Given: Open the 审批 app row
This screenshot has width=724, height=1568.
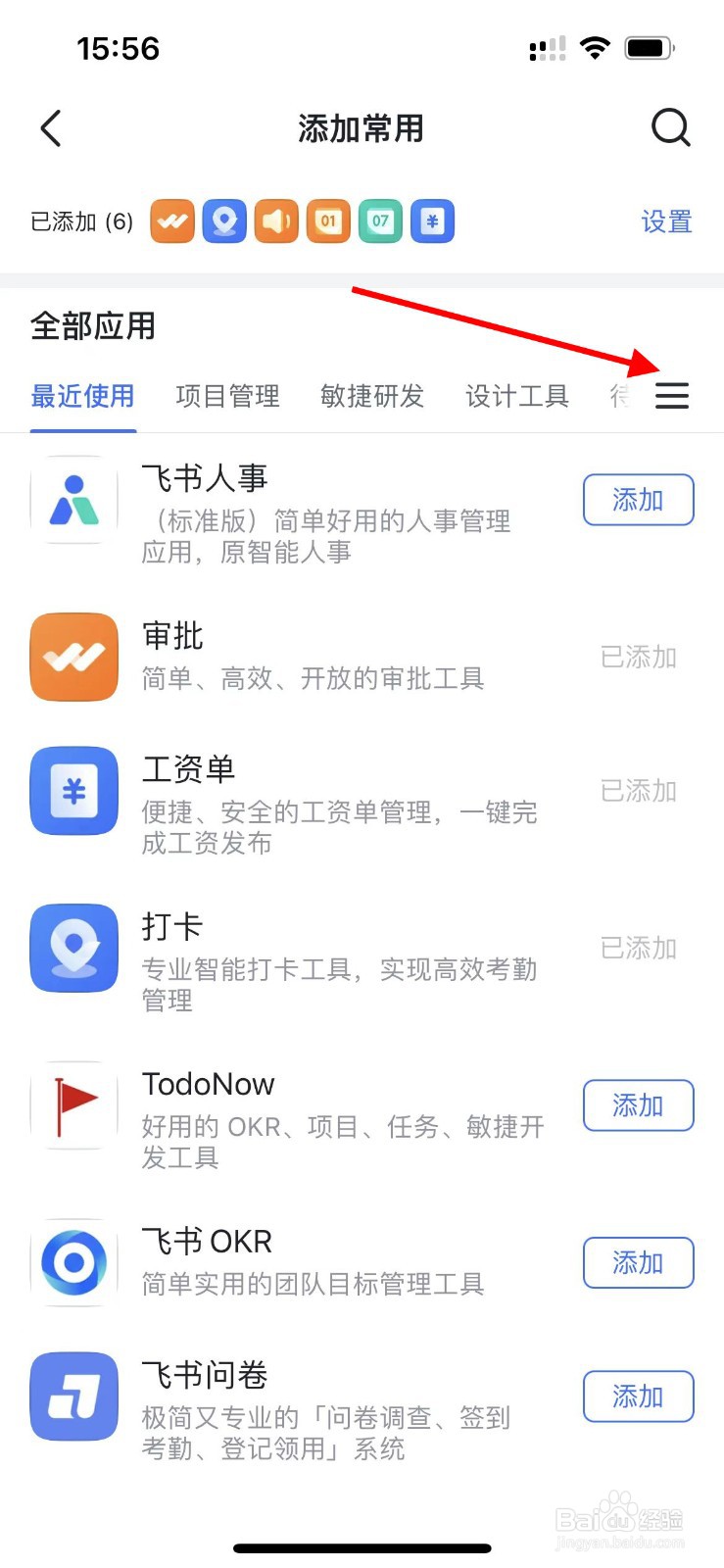Looking at the screenshot, I should pos(314,657).
